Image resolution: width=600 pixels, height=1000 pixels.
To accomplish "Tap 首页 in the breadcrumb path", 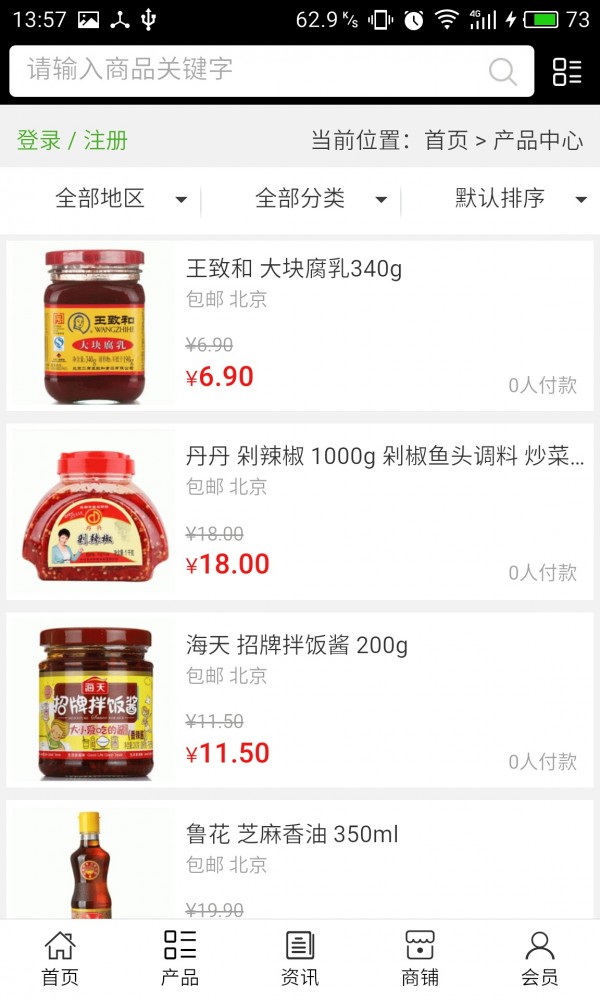I will coord(446,140).
